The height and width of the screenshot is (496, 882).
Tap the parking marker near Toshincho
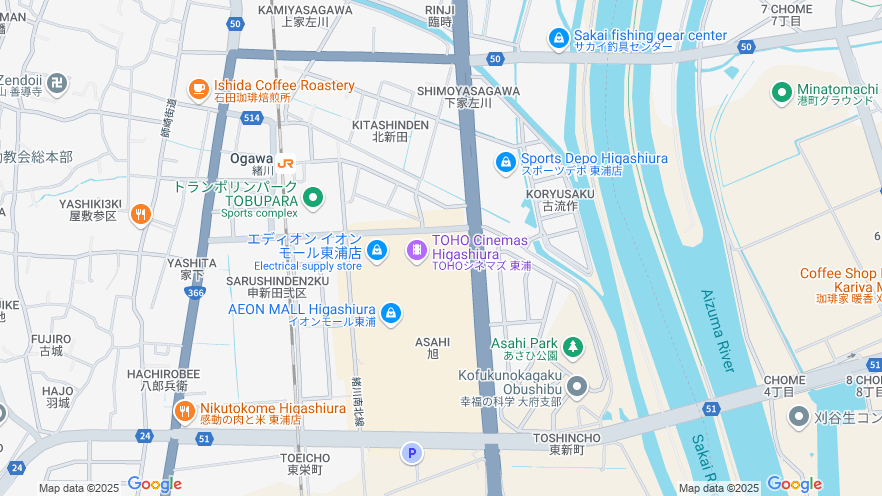(x=410, y=454)
